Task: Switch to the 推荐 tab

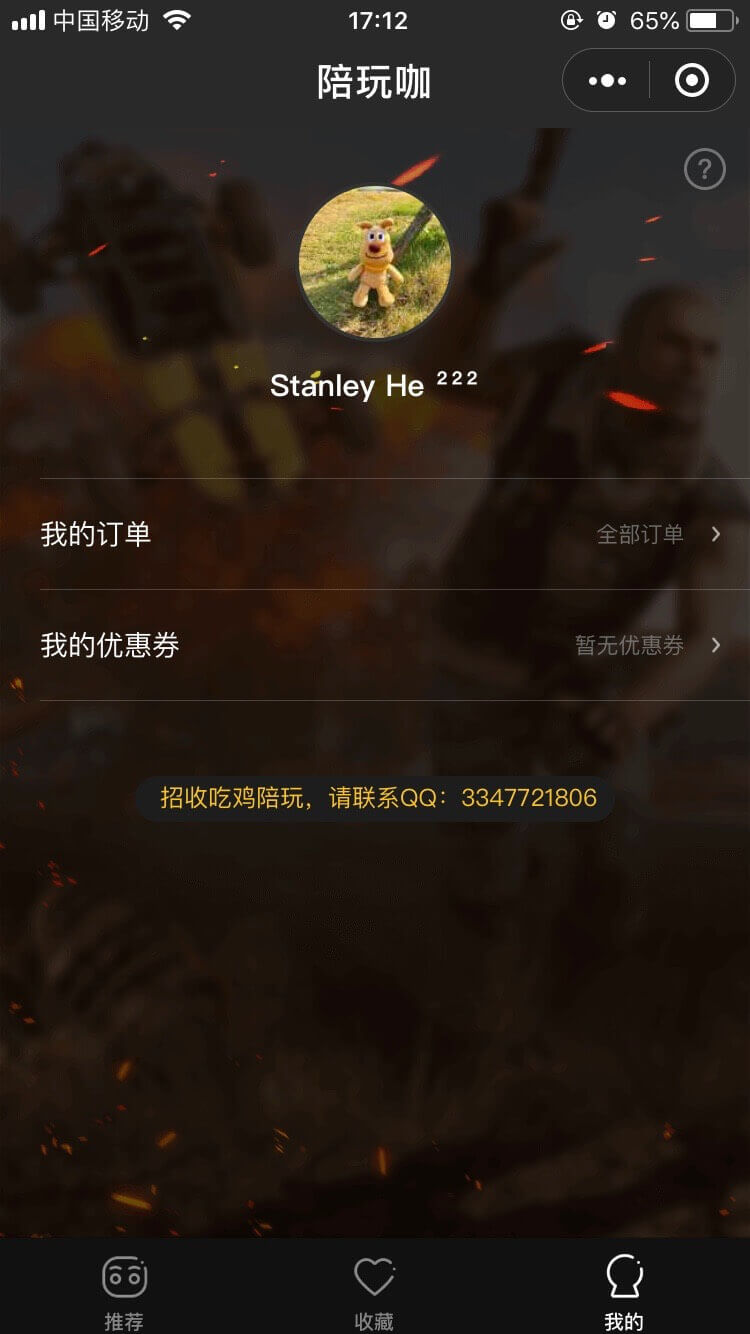Action: pyautogui.click(x=124, y=1291)
